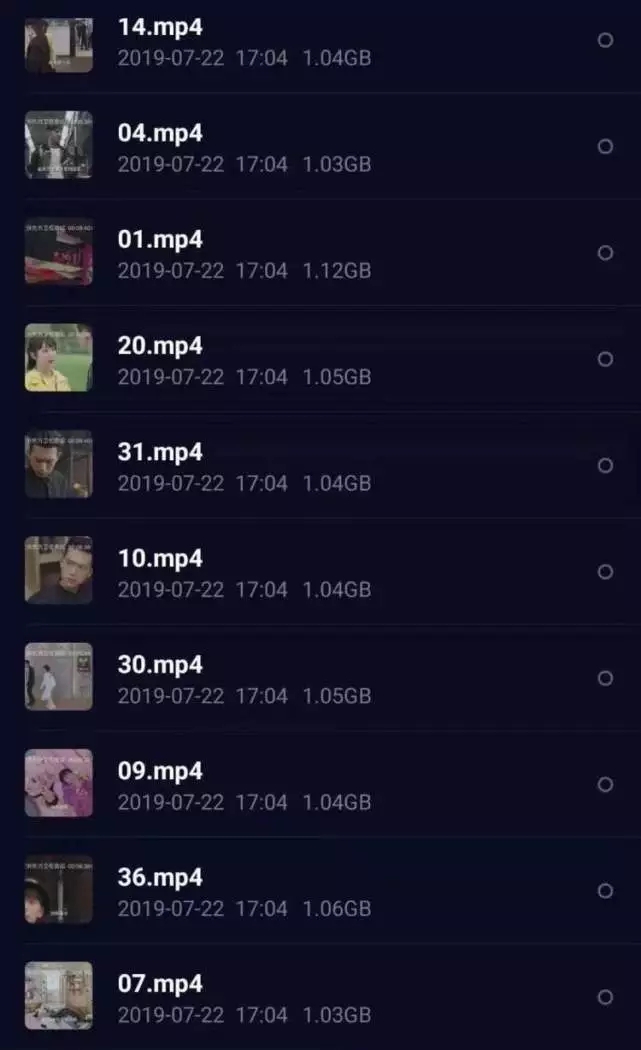Select 31.mp4 via its circle

pyautogui.click(x=605, y=465)
